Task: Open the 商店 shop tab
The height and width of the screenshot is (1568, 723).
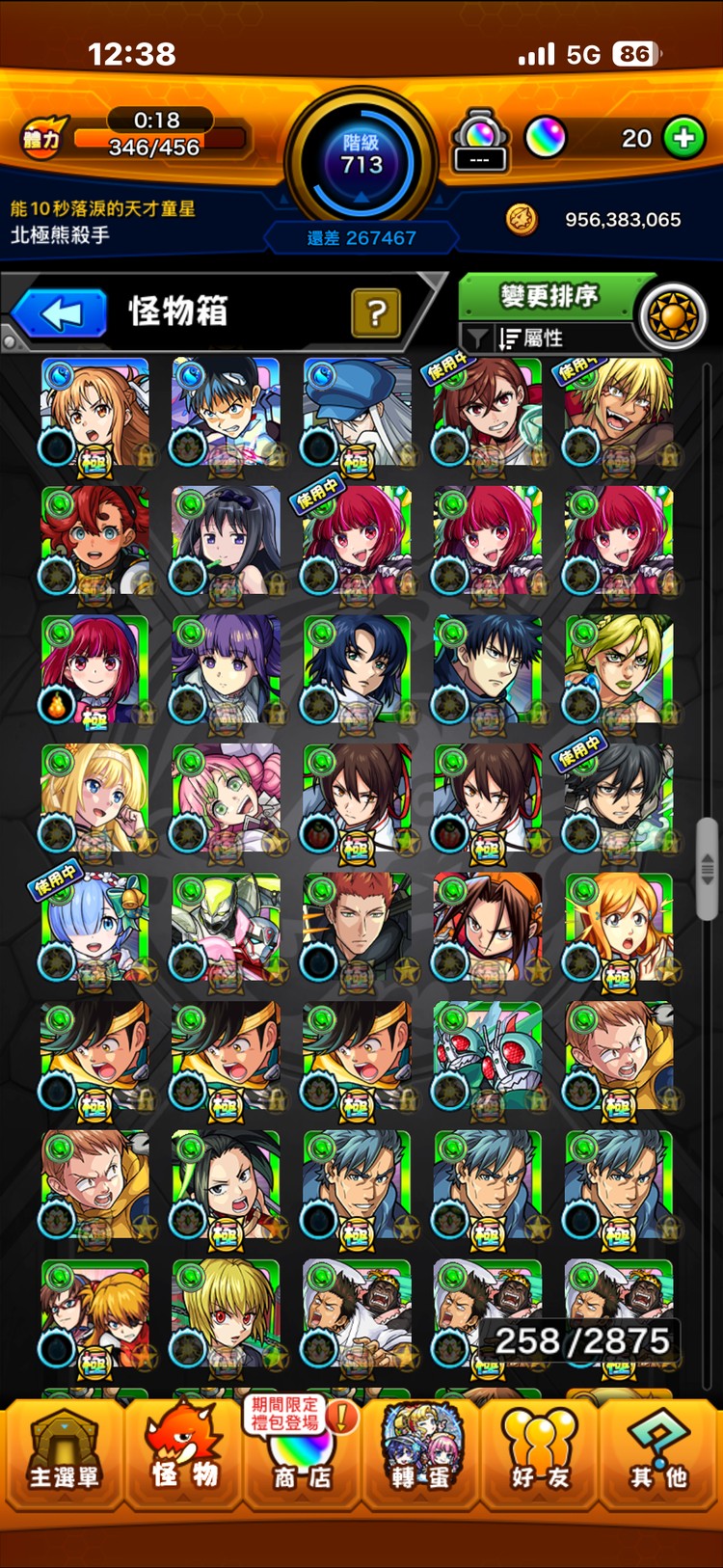Action: (x=301, y=1456)
